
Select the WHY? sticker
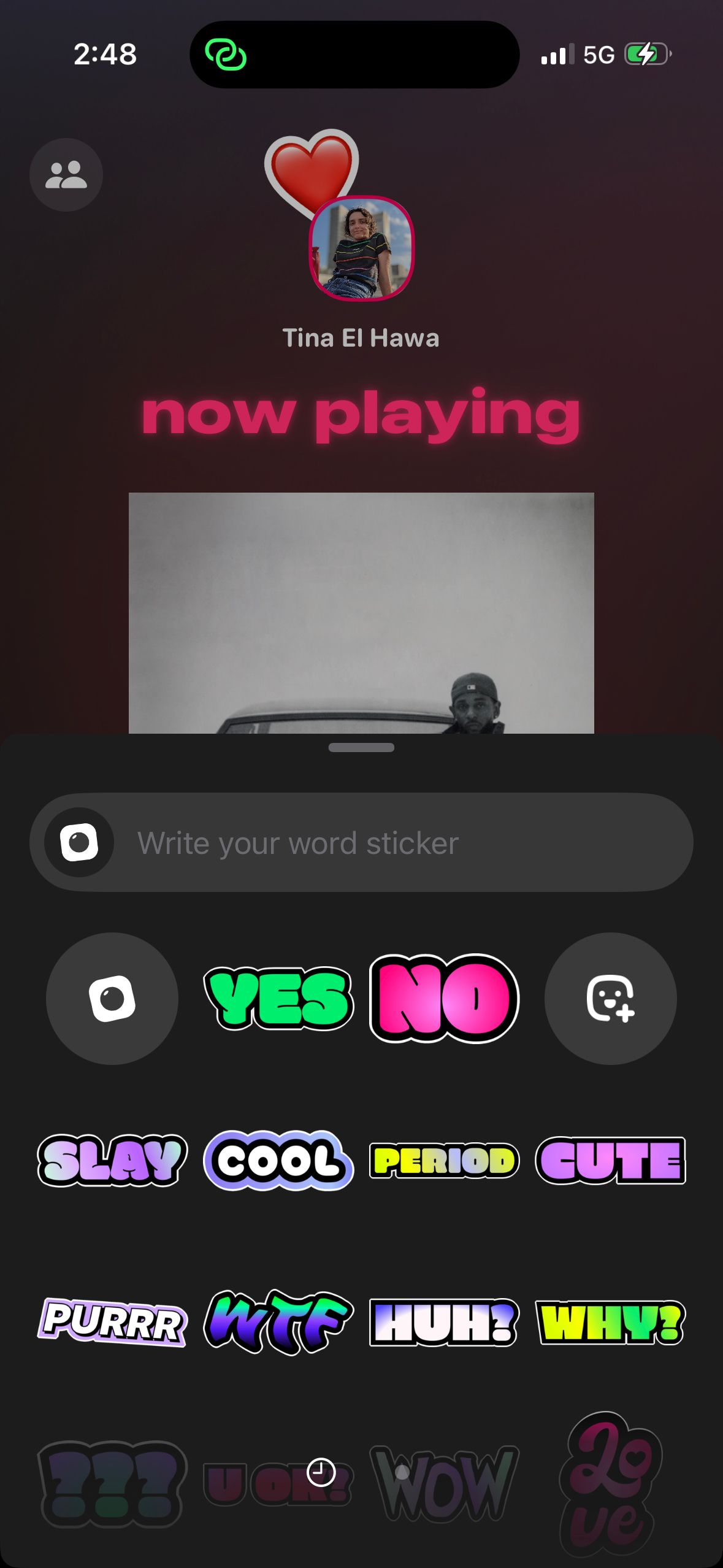610,1322
